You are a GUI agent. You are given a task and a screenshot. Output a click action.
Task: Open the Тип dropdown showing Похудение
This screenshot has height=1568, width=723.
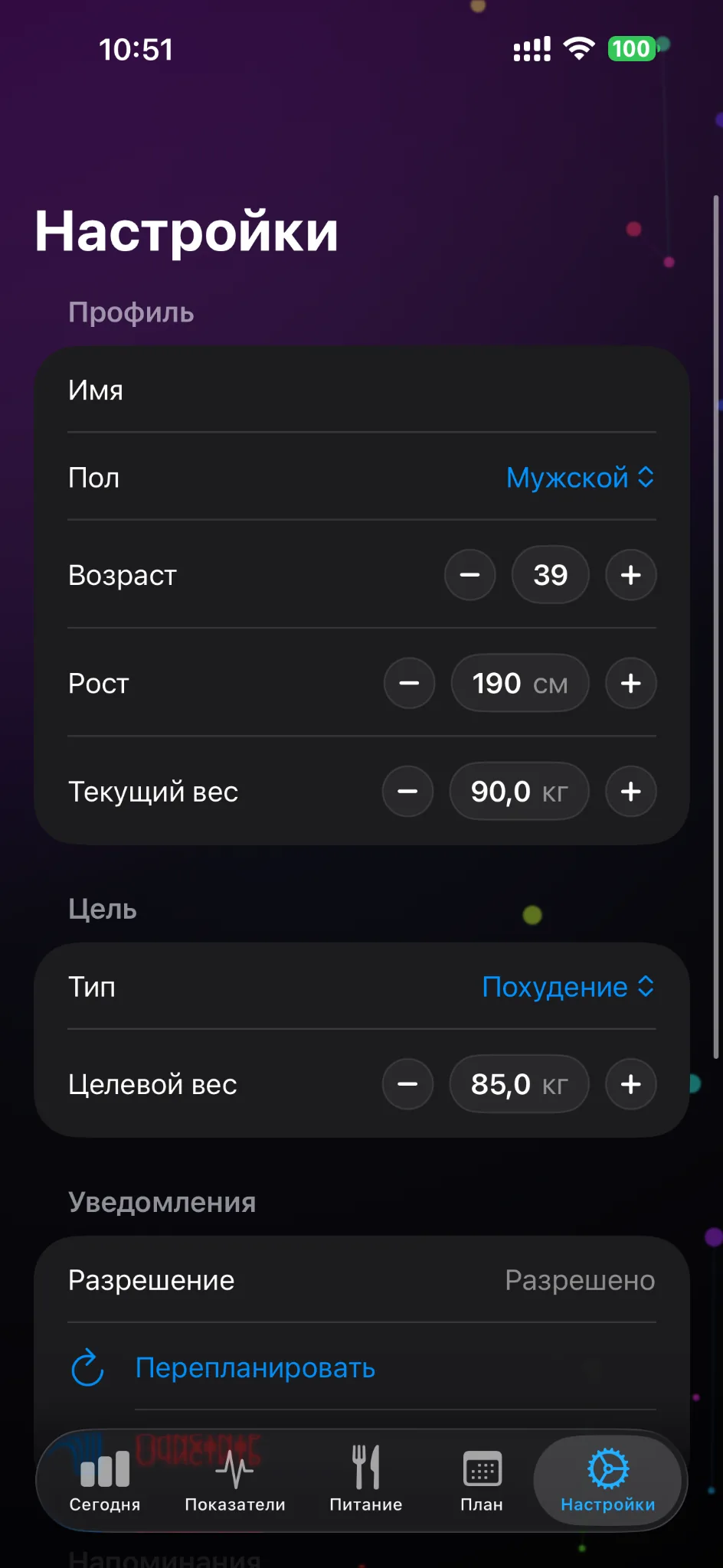[567, 987]
